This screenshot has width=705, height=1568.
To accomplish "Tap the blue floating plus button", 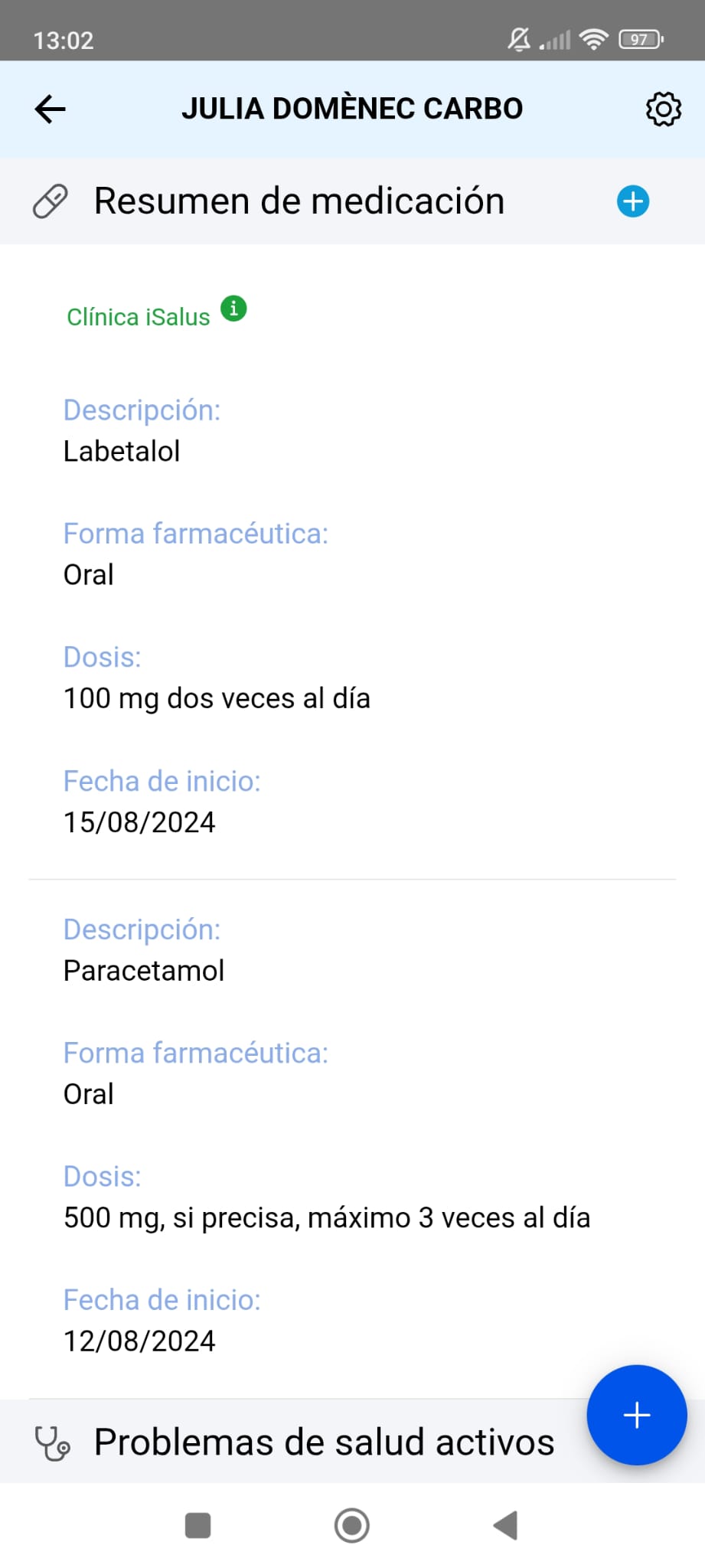I will coord(637,1415).
